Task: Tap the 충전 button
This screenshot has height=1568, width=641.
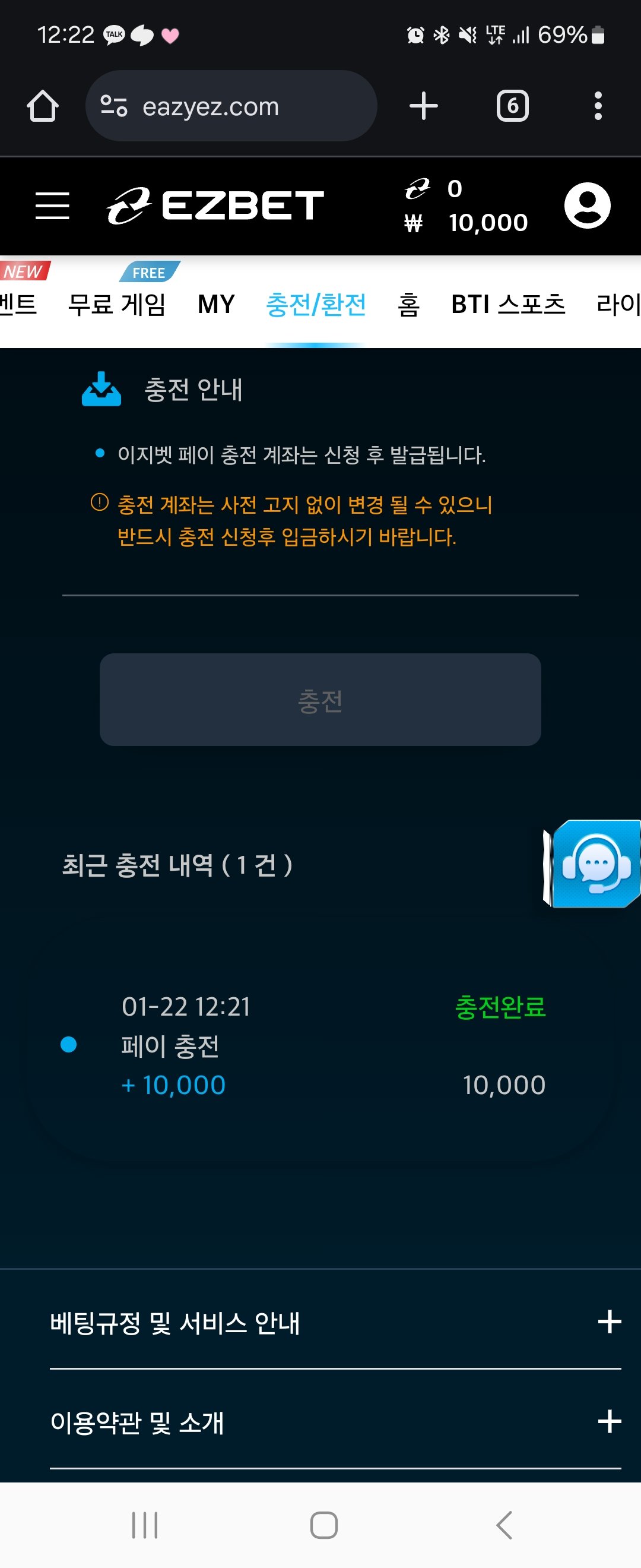Action: pos(320,700)
